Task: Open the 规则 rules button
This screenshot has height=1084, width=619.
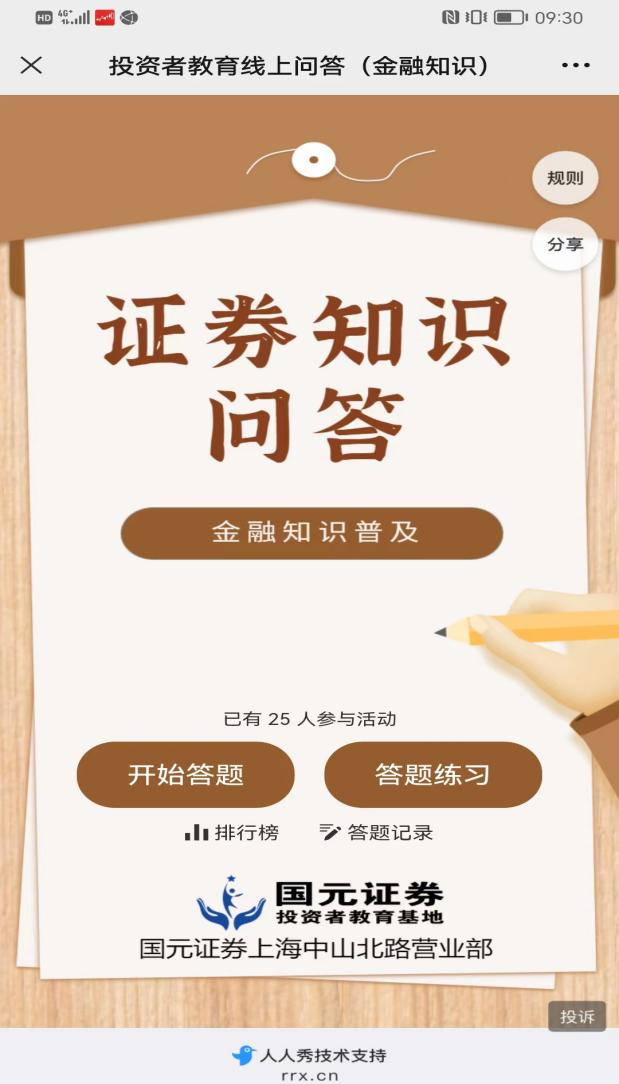Action: (x=564, y=179)
